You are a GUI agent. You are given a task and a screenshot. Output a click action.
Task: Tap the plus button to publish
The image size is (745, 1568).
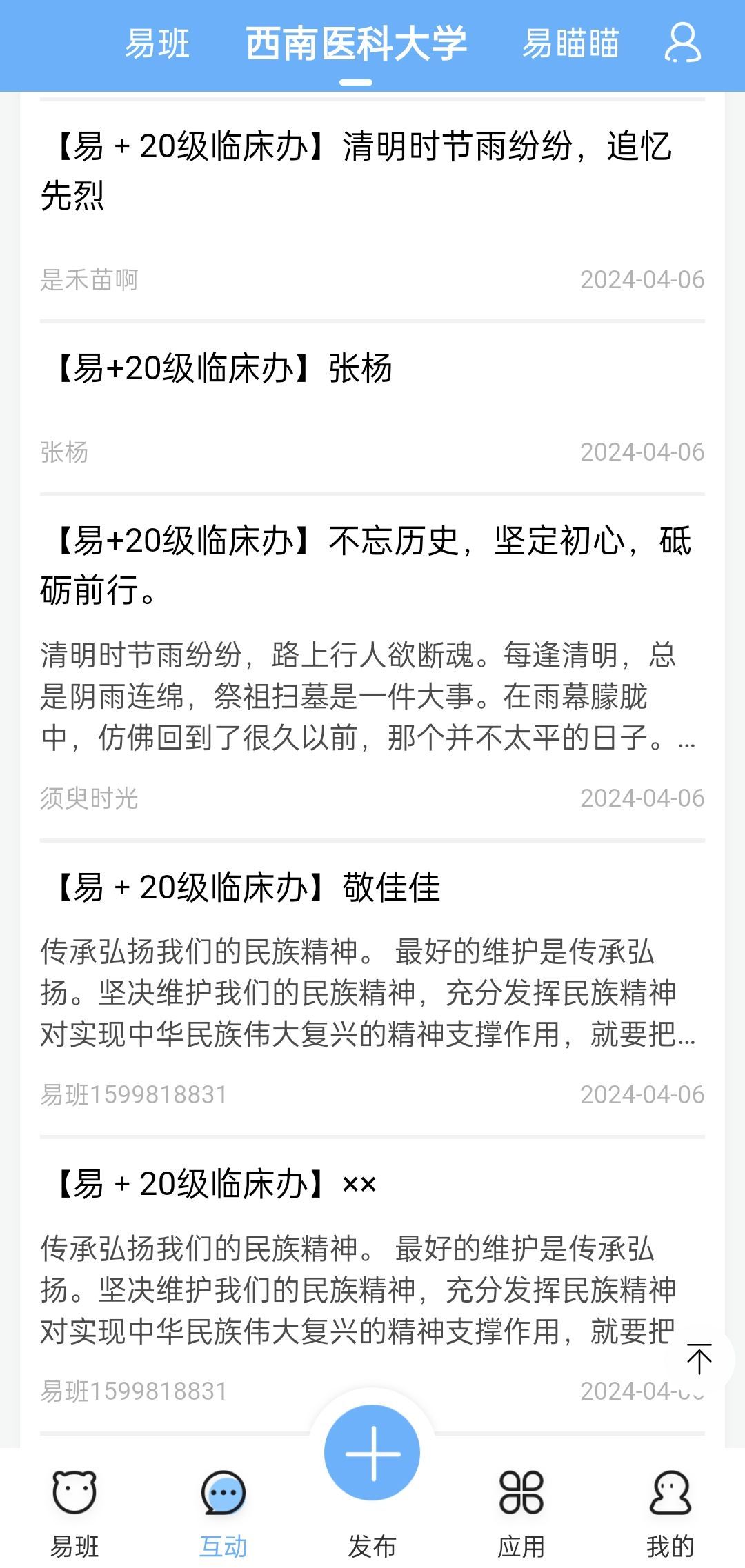coord(372,1452)
